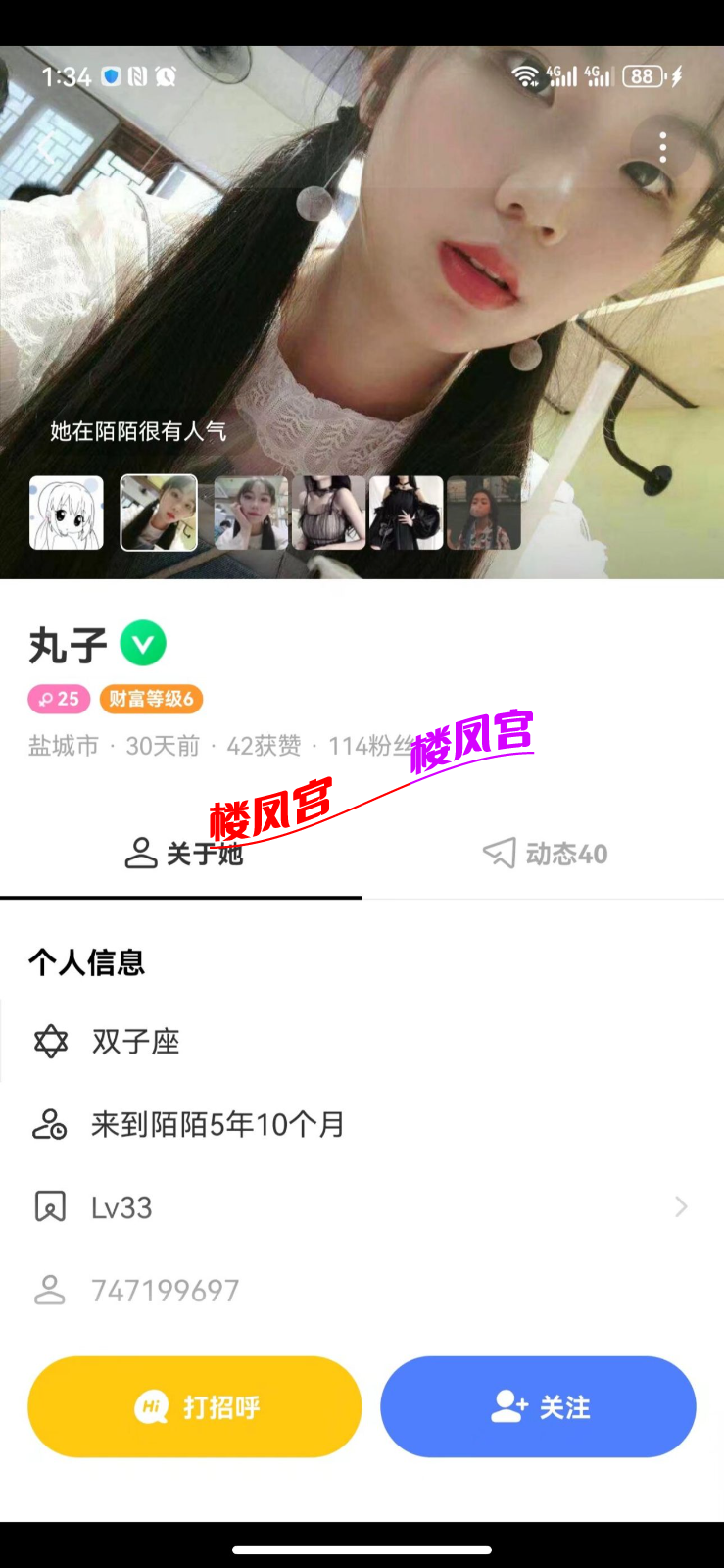The image size is (724, 1568).
Task: Tap the yellow 打招呼 button
Action: click(195, 1407)
